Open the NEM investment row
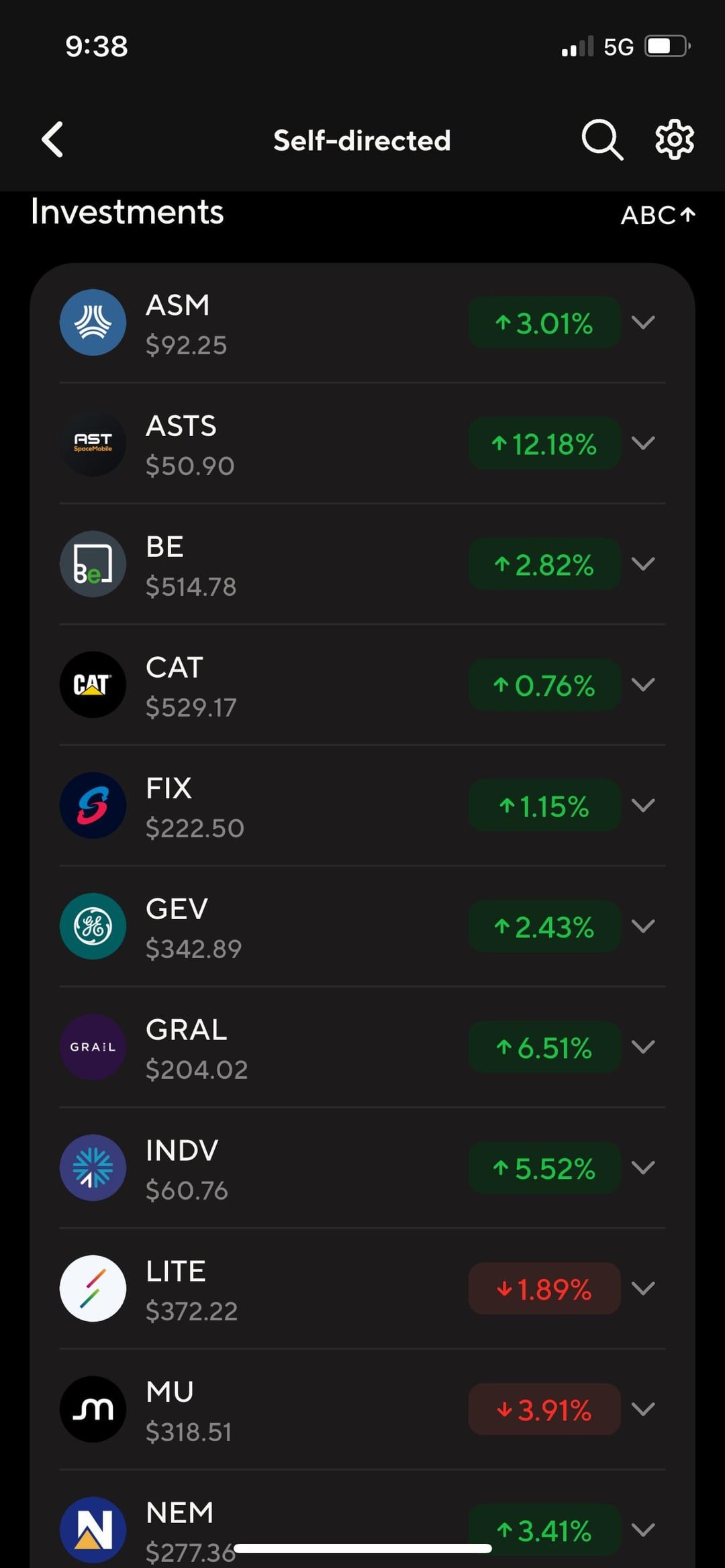Screen dimensions: 725x1568 point(269,1523)
